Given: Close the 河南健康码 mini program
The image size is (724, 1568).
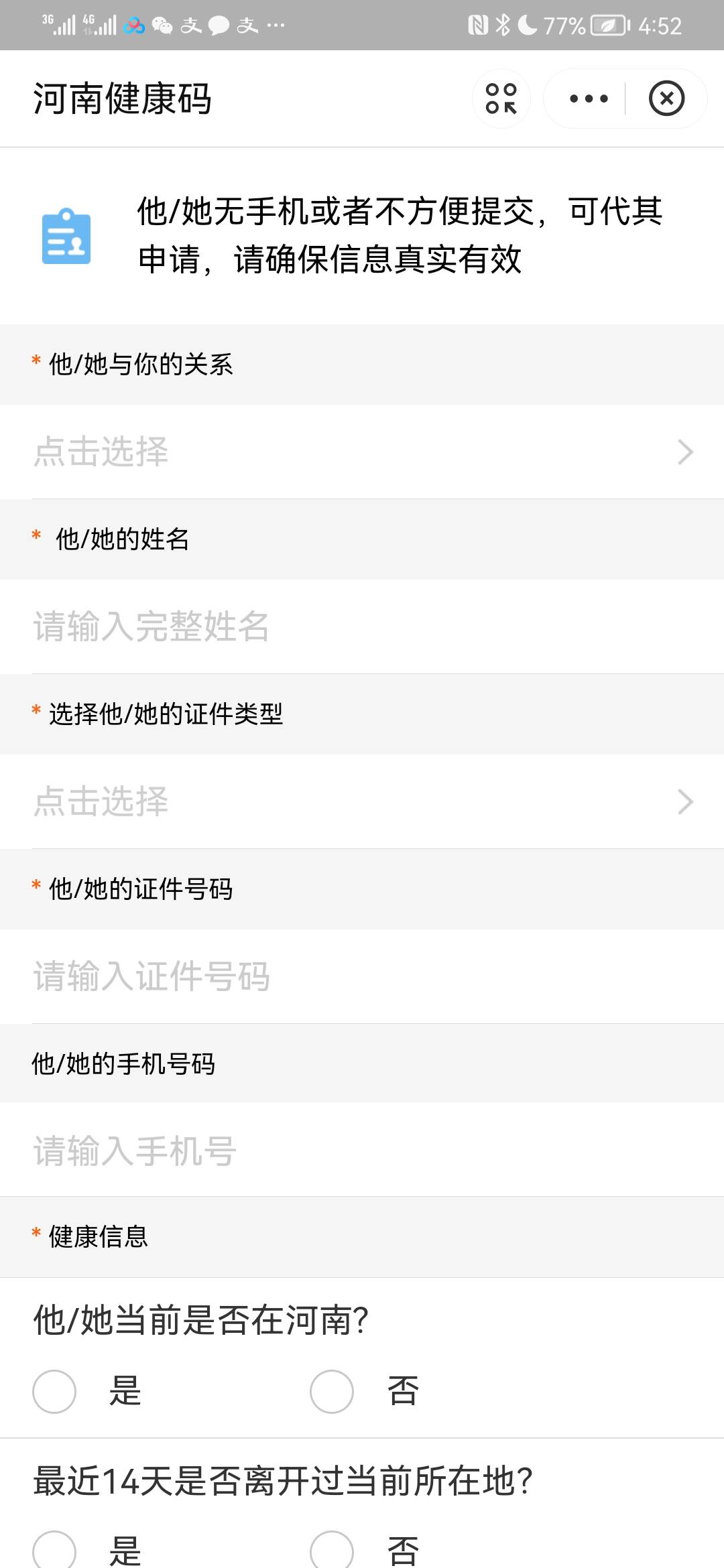Looking at the screenshot, I should [668, 99].
